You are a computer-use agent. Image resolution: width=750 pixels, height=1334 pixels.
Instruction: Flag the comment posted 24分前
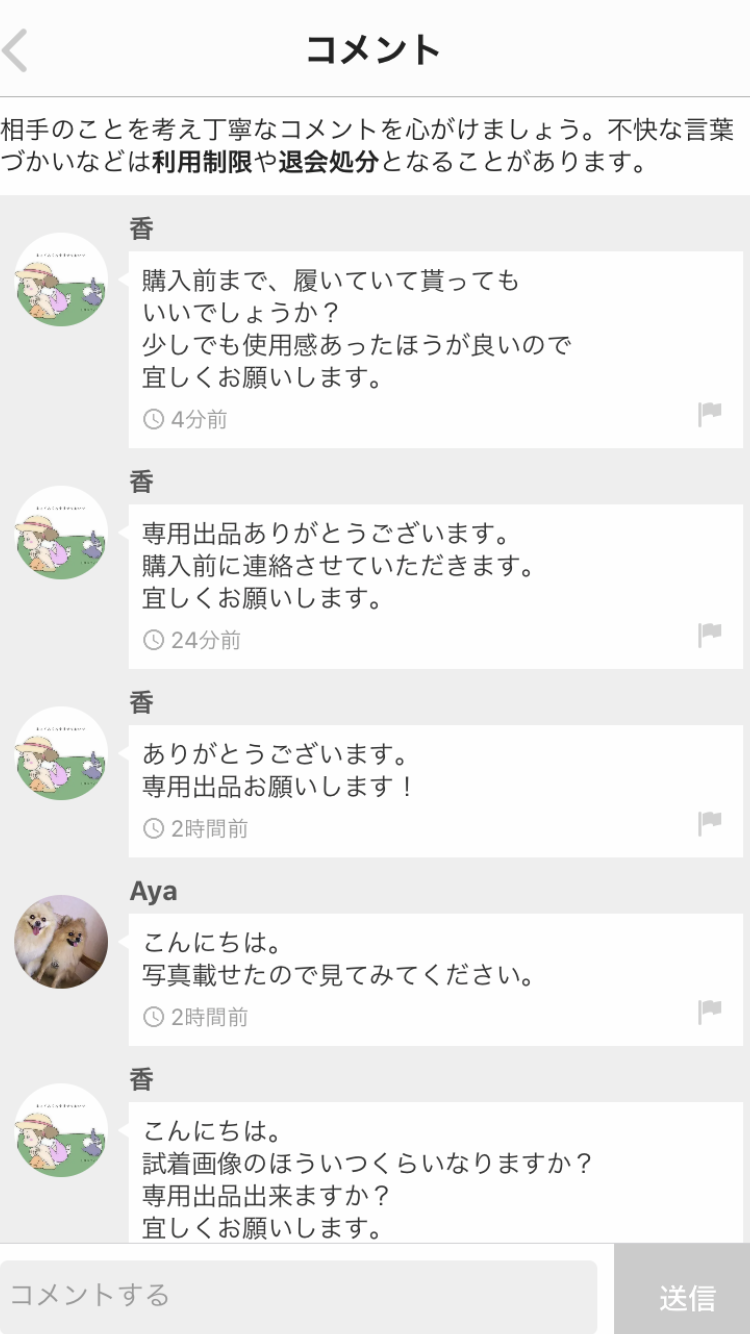click(709, 634)
